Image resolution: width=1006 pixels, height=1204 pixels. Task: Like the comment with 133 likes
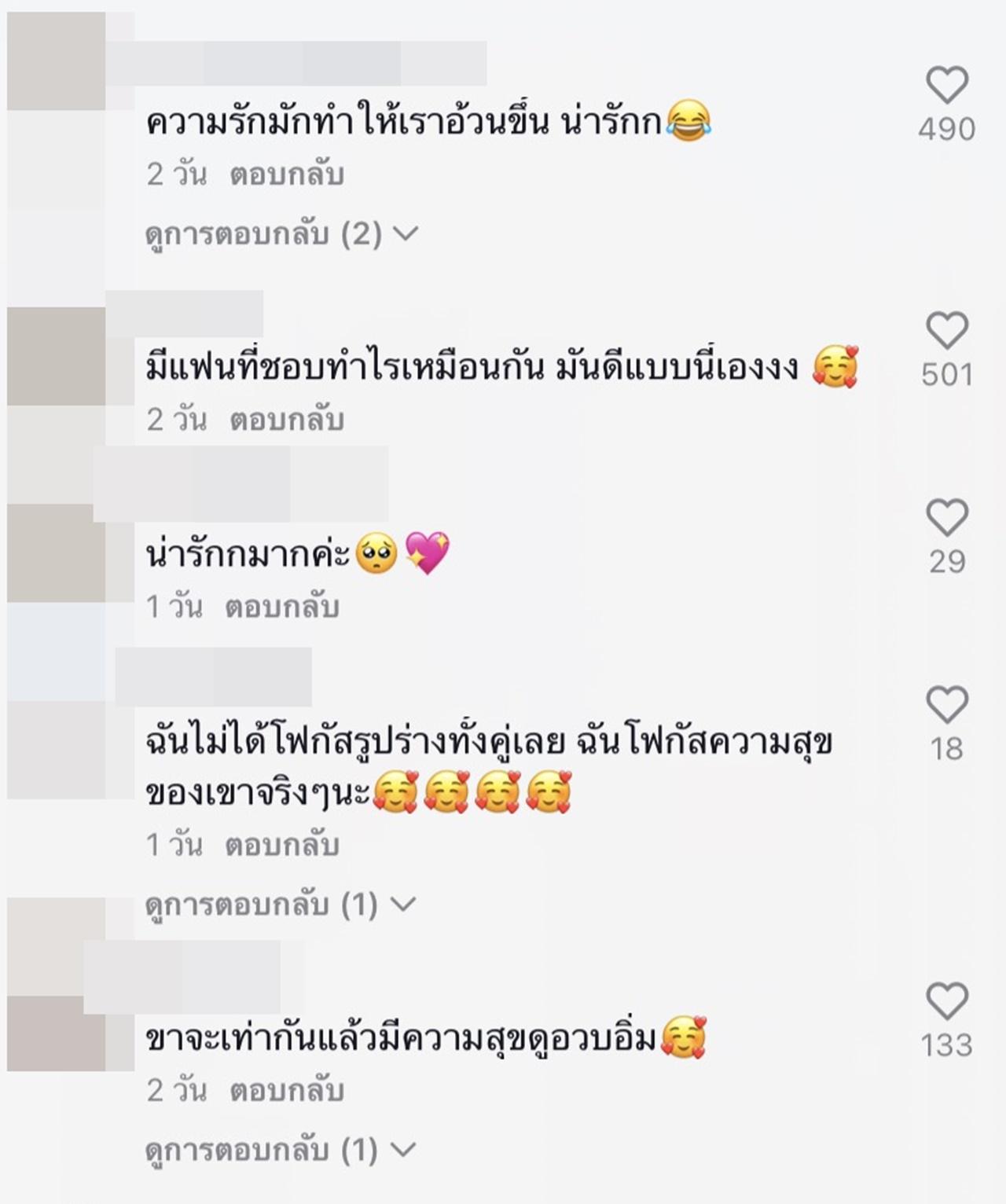click(946, 1001)
